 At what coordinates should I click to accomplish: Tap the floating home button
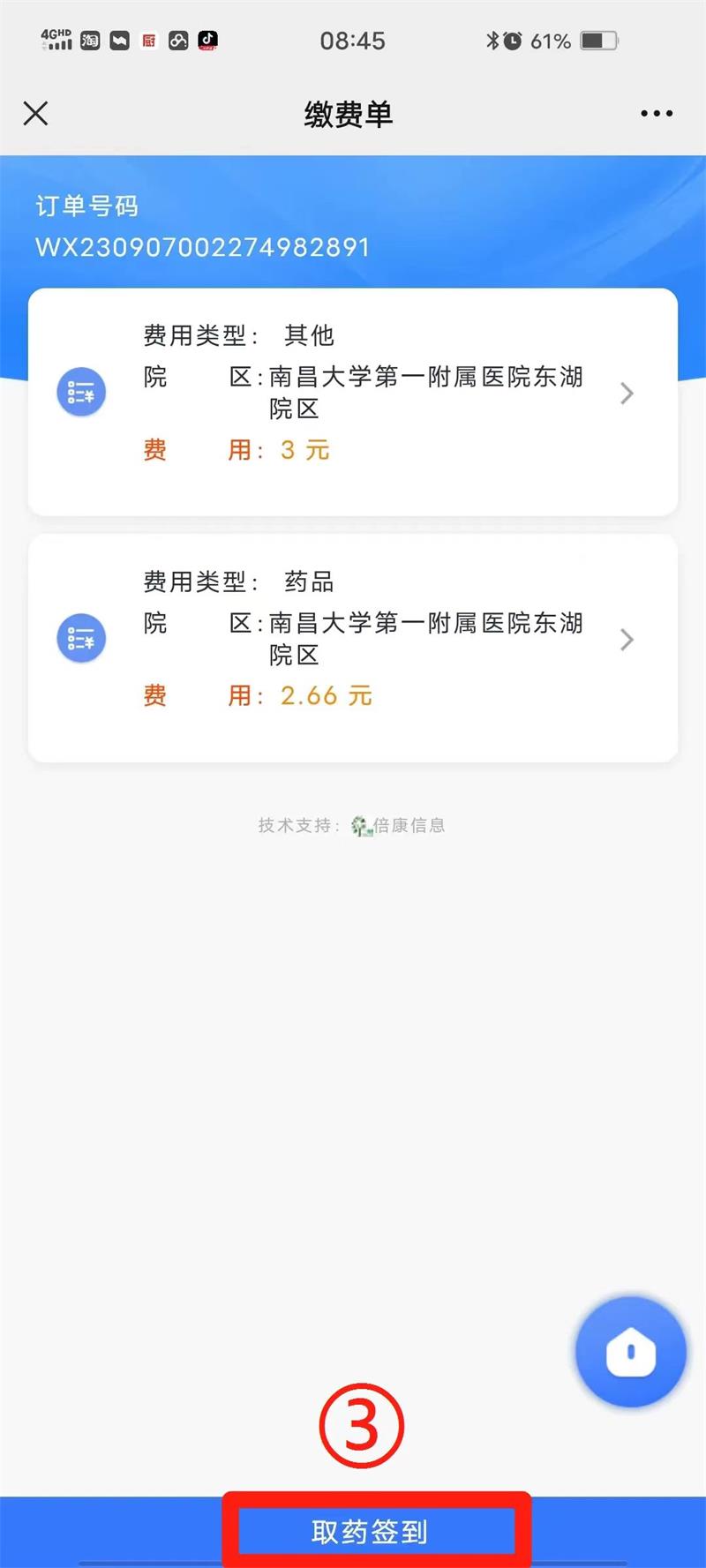click(630, 1351)
